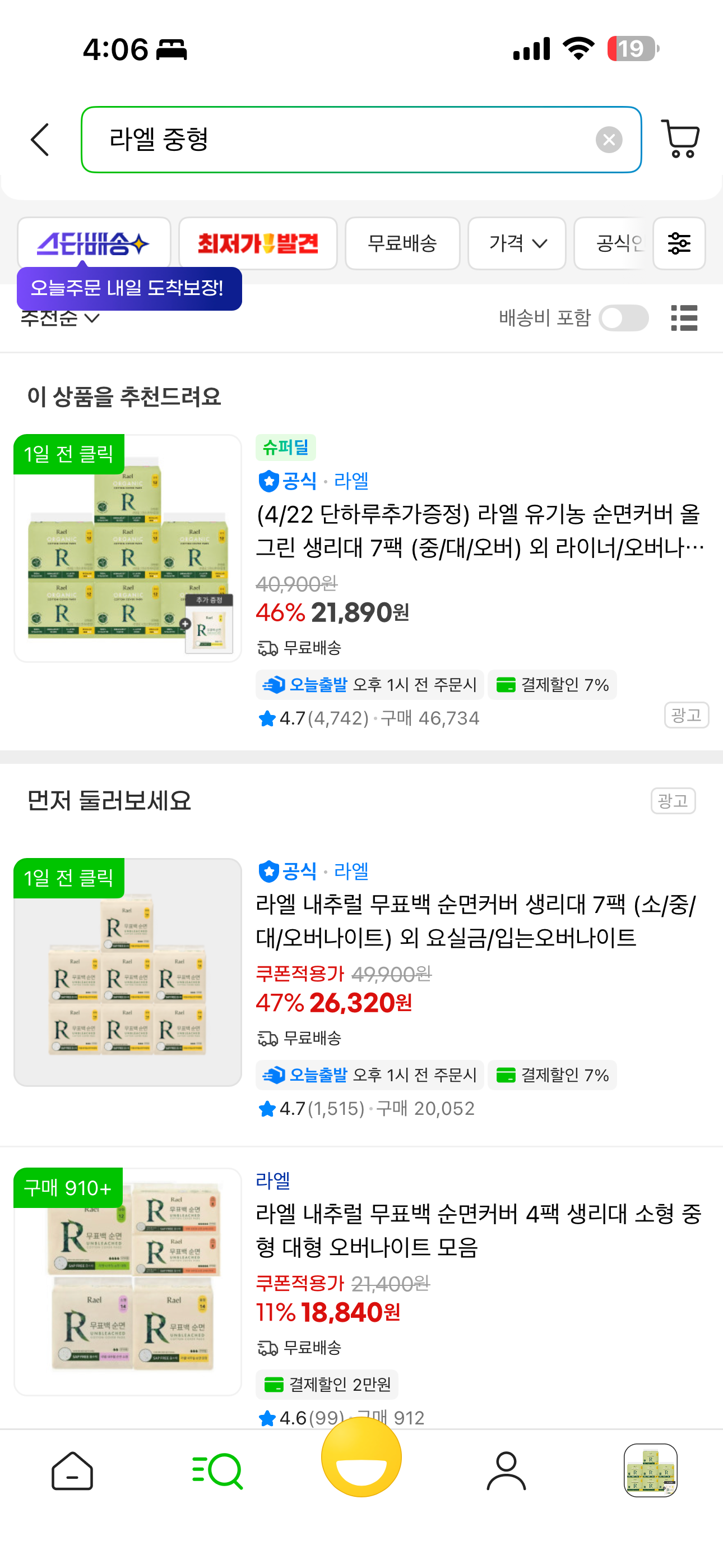Tap the back arrow icon

pyautogui.click(x=39, y=139)
